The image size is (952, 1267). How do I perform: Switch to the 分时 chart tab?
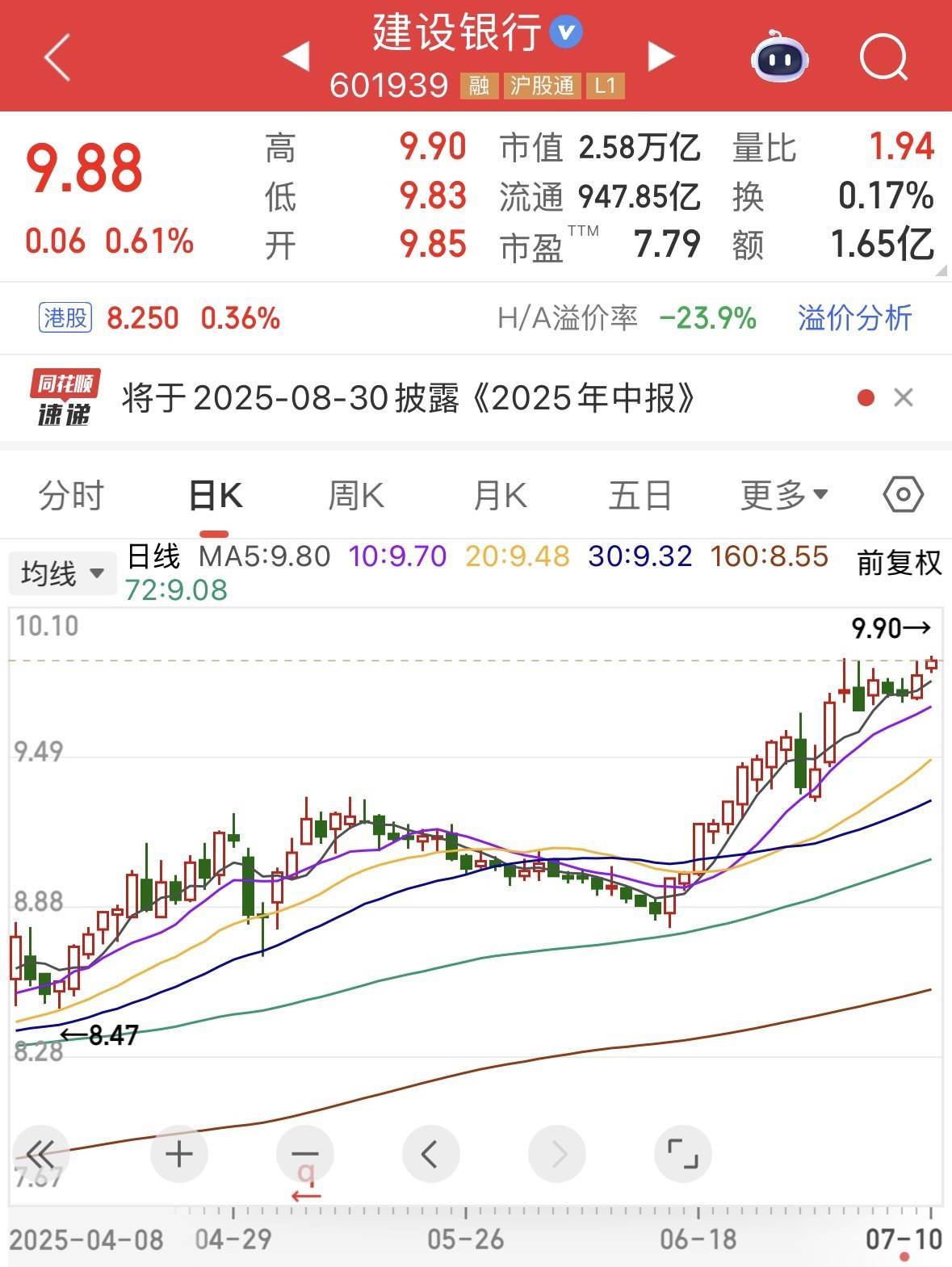pos(71,495)
